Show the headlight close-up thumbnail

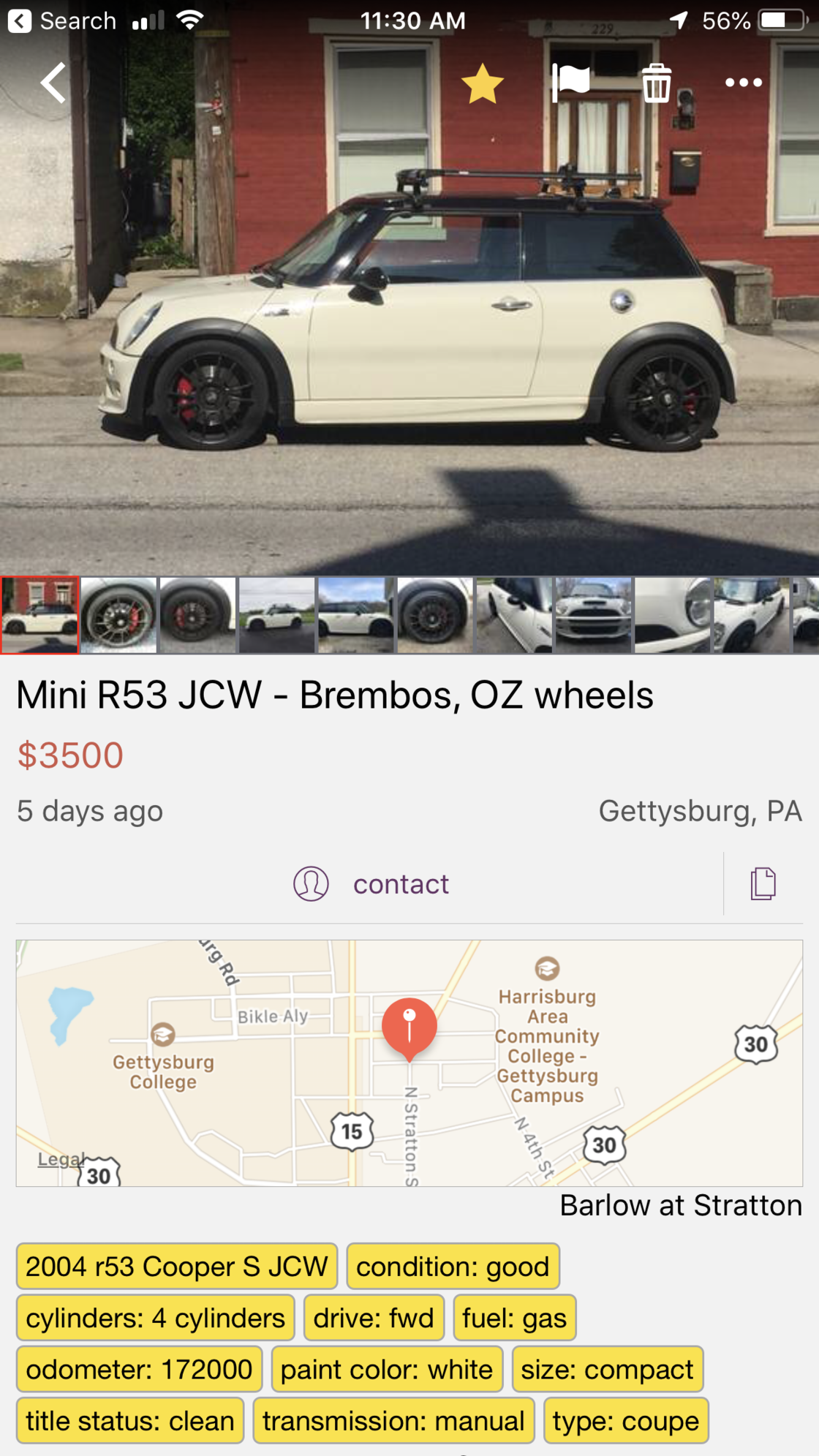click(x=673, y=615)
